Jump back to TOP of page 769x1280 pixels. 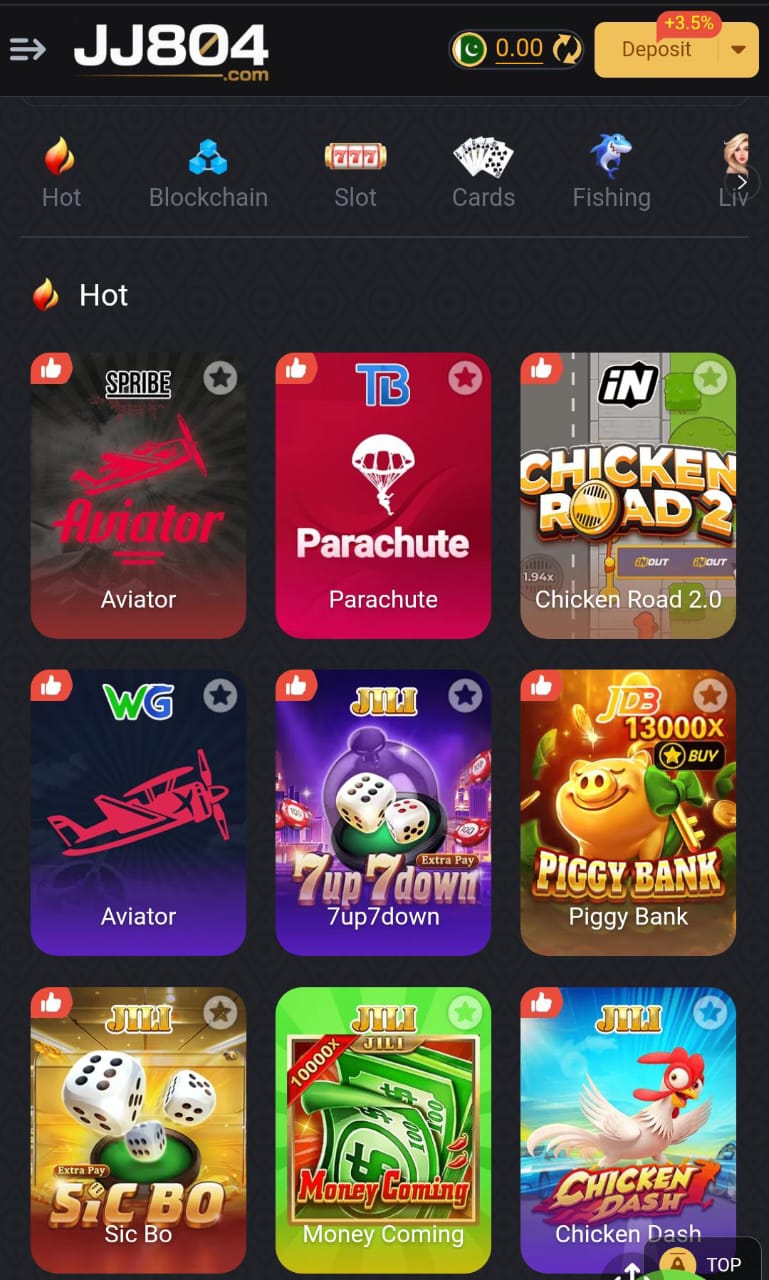[x=710, y=1264]
